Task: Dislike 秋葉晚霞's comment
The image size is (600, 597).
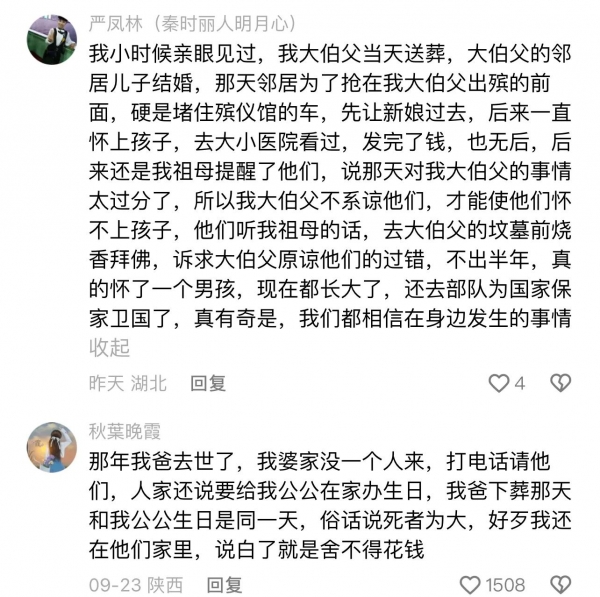Action: [x=561, y=584]
